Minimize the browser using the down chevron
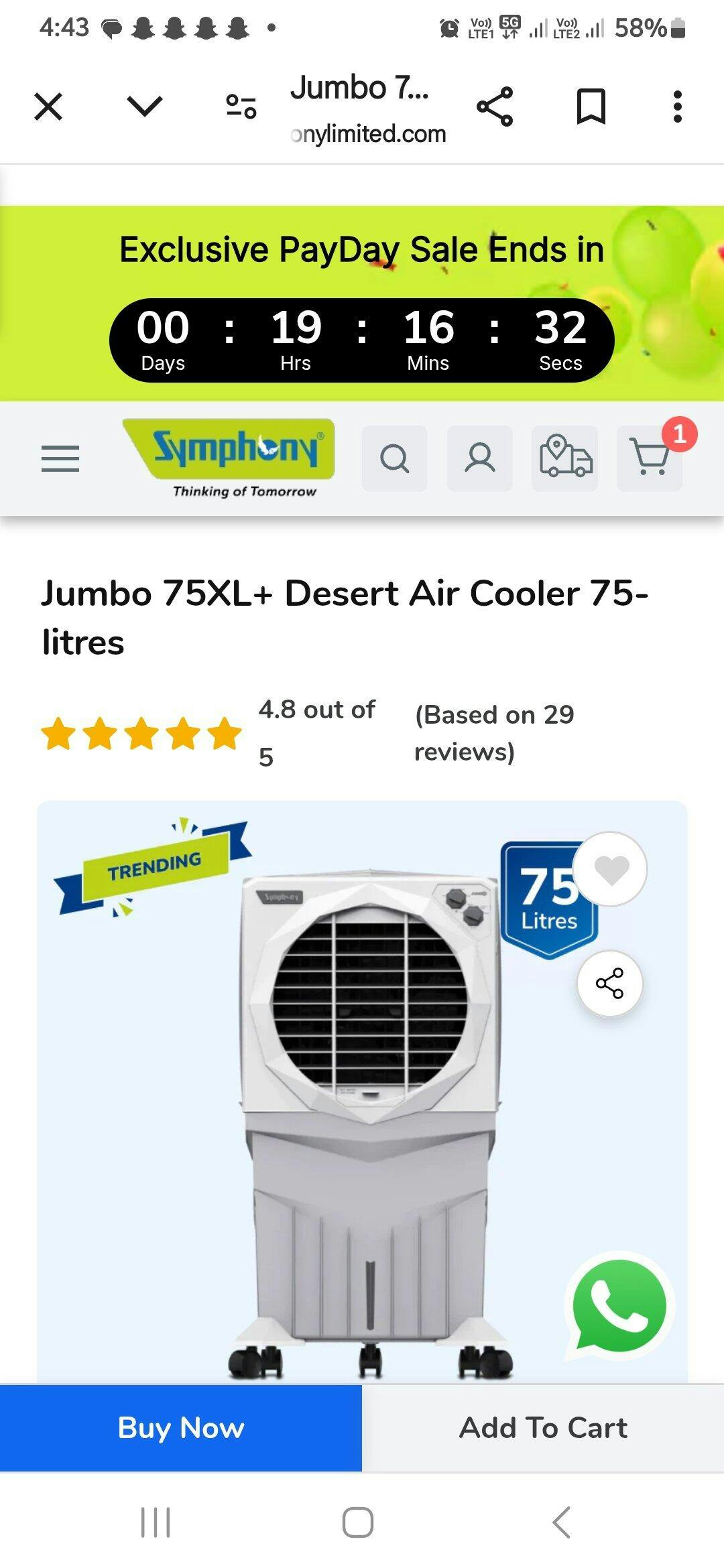Image resolution: width=724 pixels, height=1568 pixels. tap(144, 107)
